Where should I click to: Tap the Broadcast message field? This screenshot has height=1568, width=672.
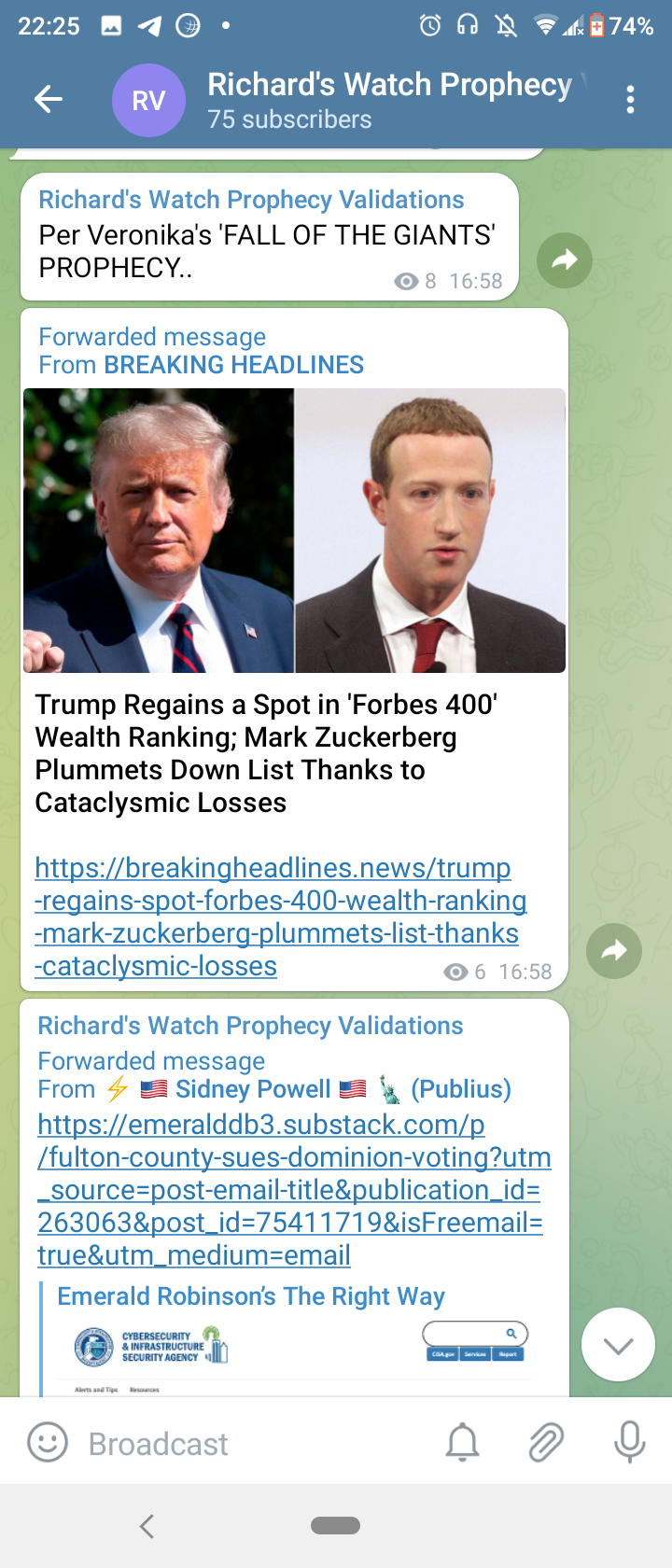(243, 1444)
